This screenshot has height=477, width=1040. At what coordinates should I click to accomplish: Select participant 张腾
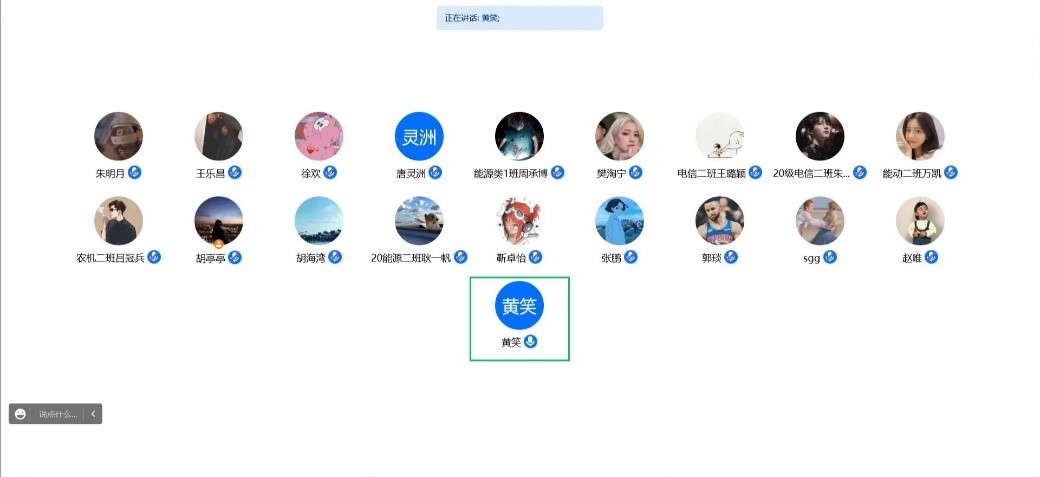(620, 221)
